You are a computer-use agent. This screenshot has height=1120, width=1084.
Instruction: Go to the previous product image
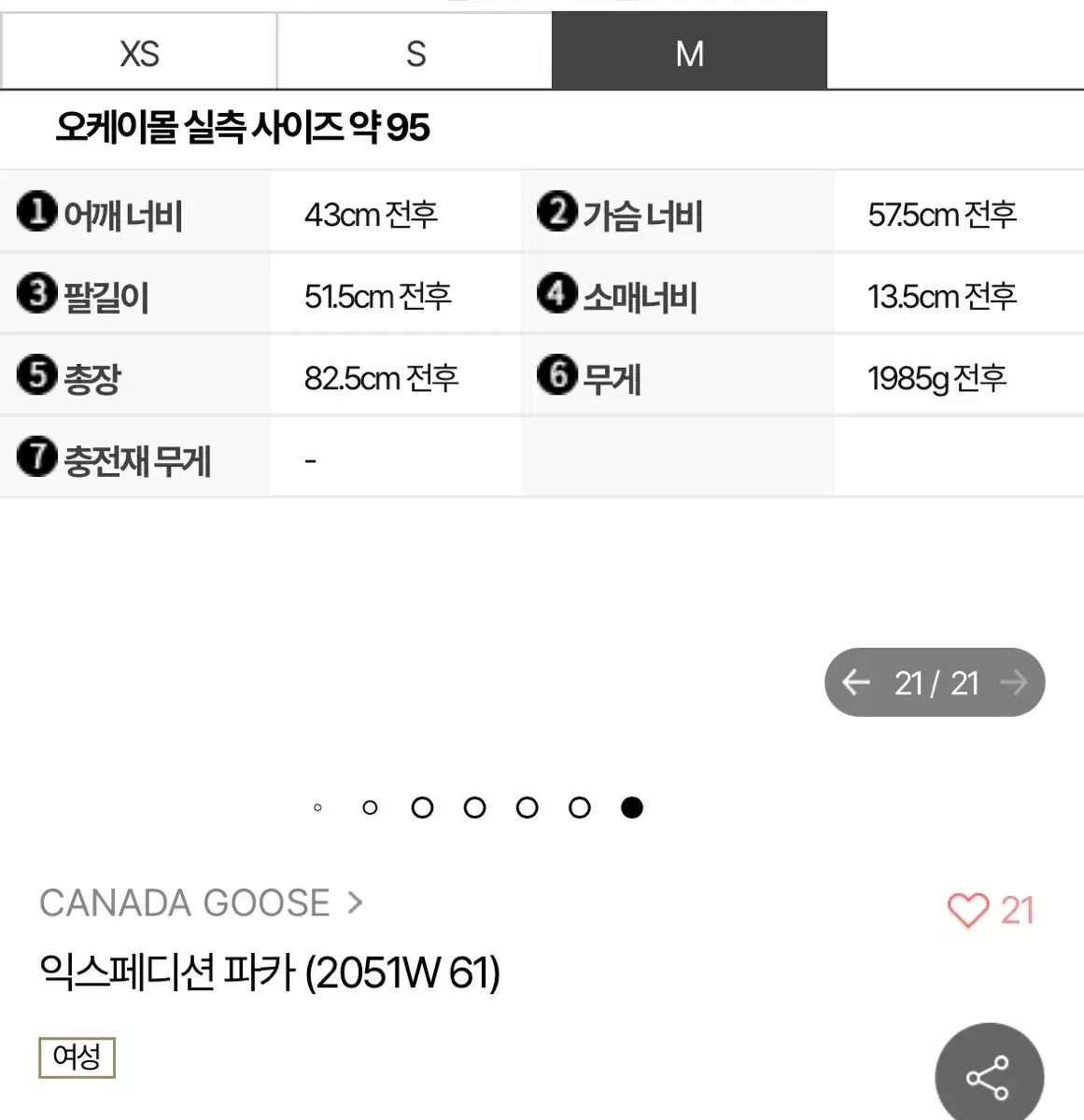(855, 682)
